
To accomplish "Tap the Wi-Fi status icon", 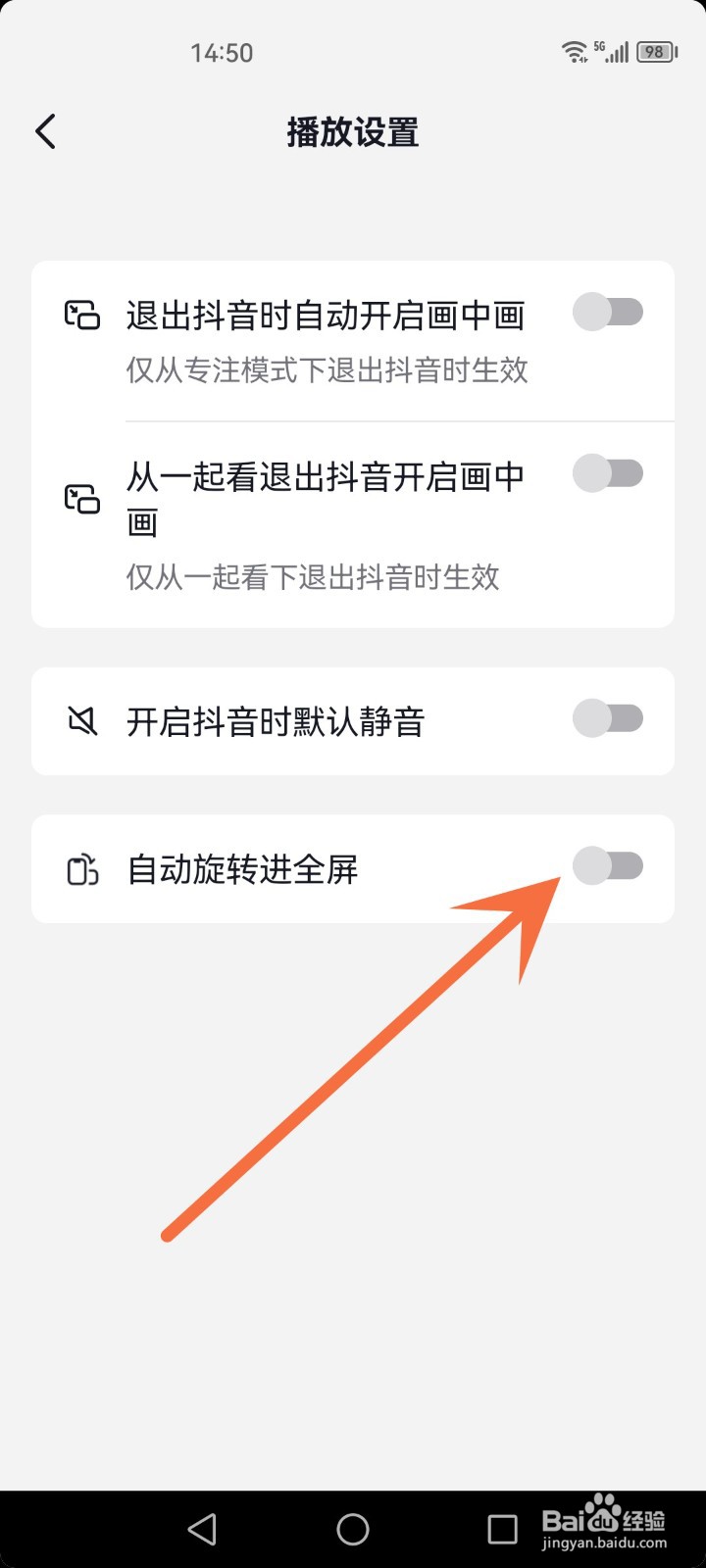I will pyautogui.click(x=574, y=51).
